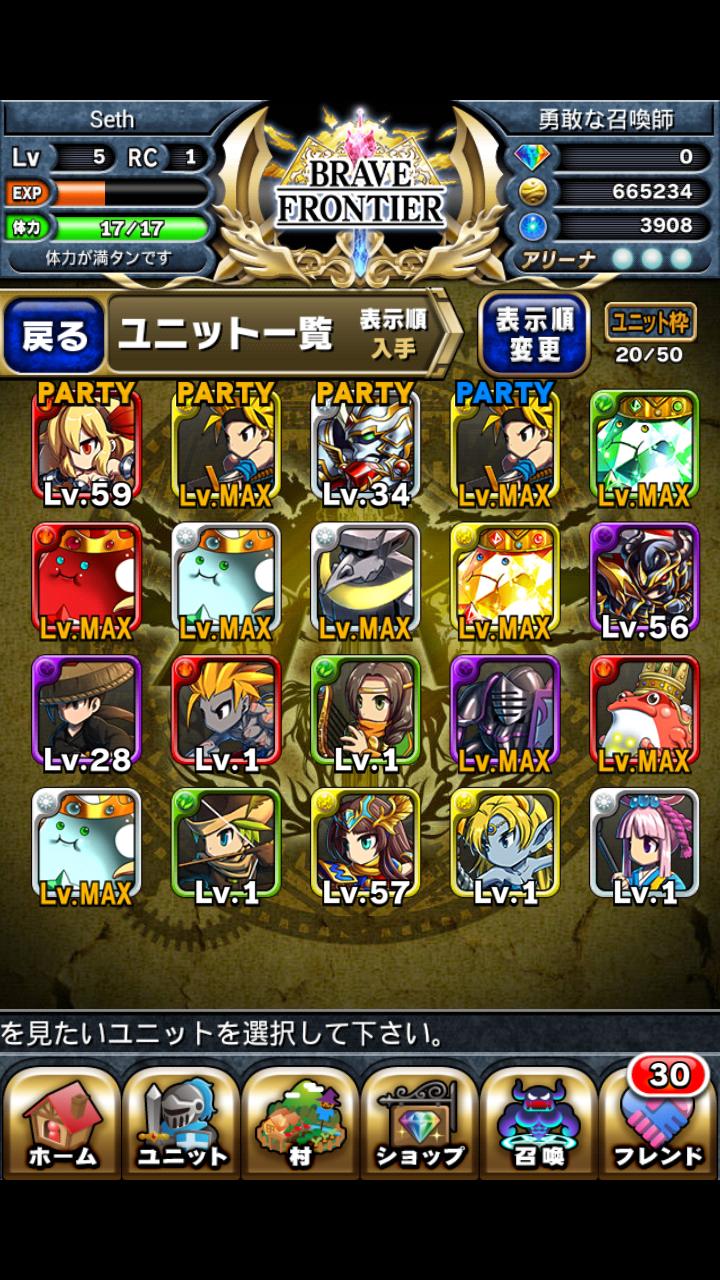
Task: Tap the 戻る back button
Action: tap(54, 336)
